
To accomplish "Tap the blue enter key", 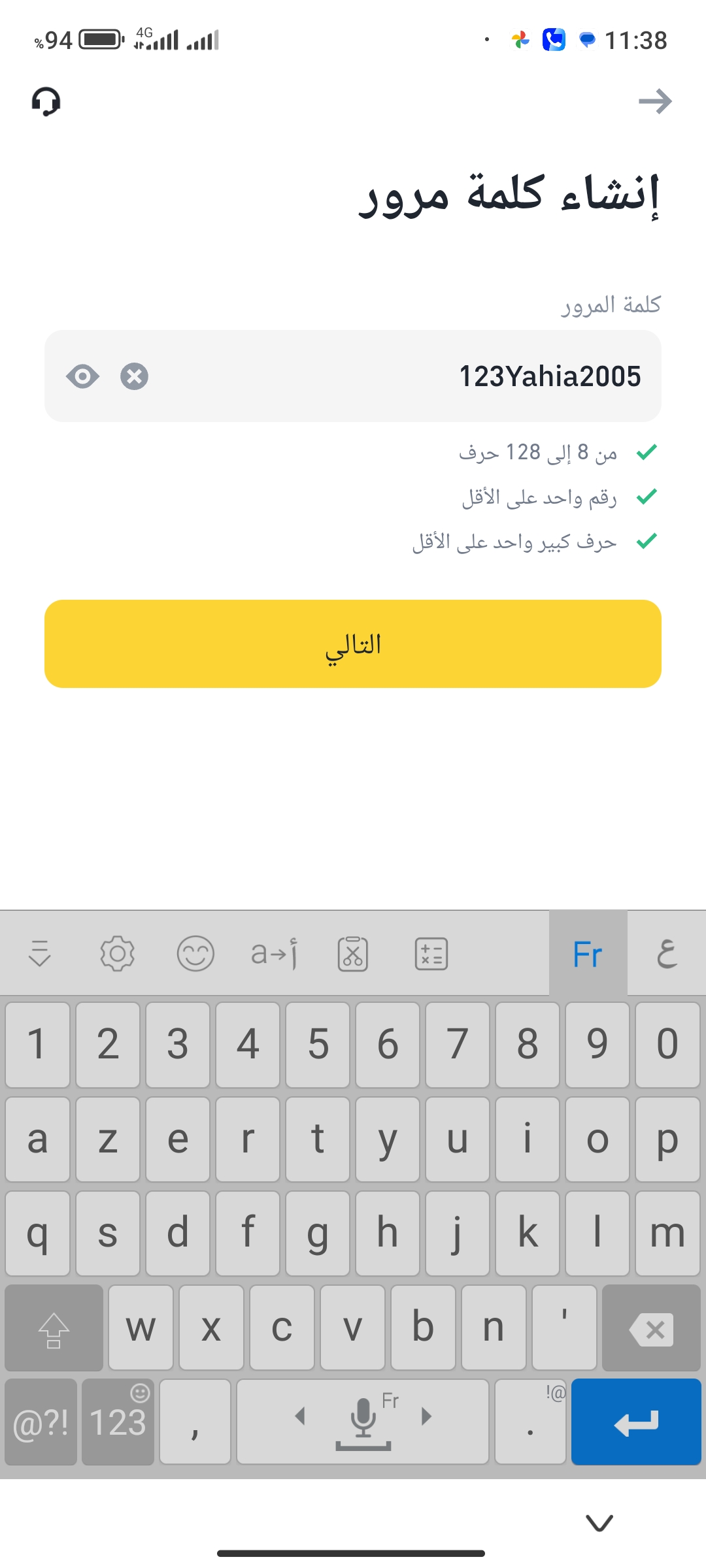I will (636, 1422).
